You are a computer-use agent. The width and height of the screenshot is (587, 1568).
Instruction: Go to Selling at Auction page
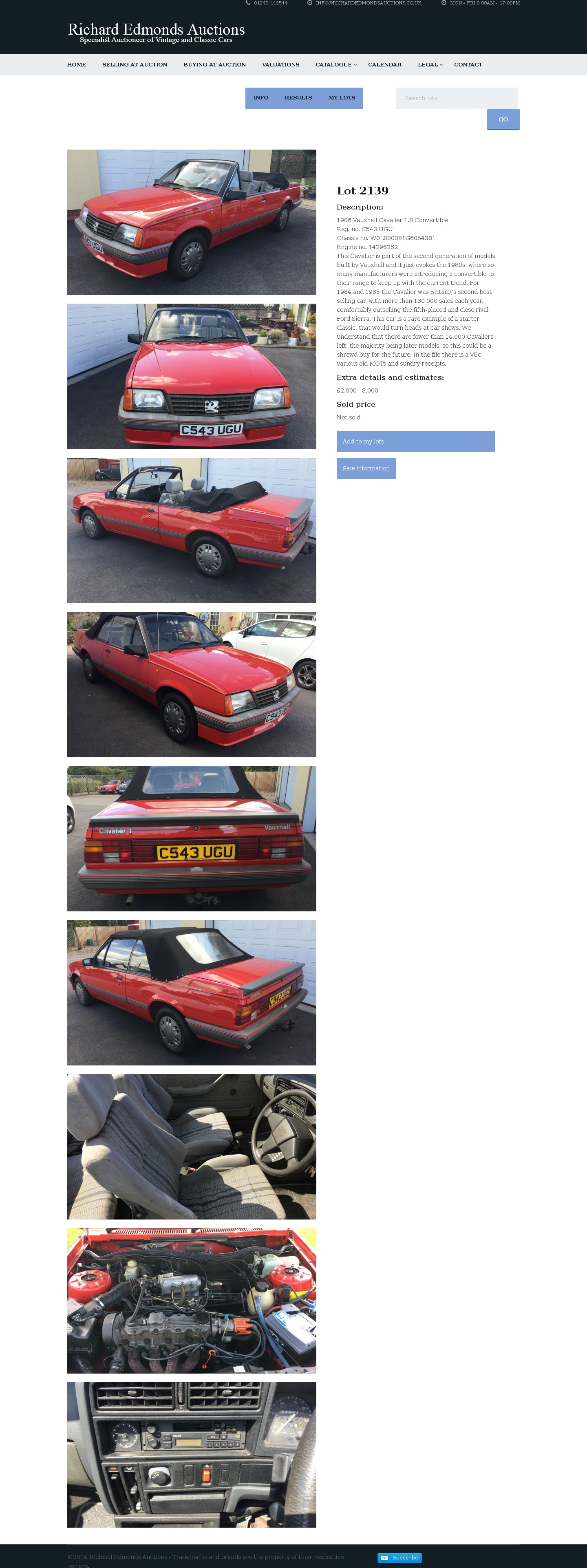tap(135, 64)
